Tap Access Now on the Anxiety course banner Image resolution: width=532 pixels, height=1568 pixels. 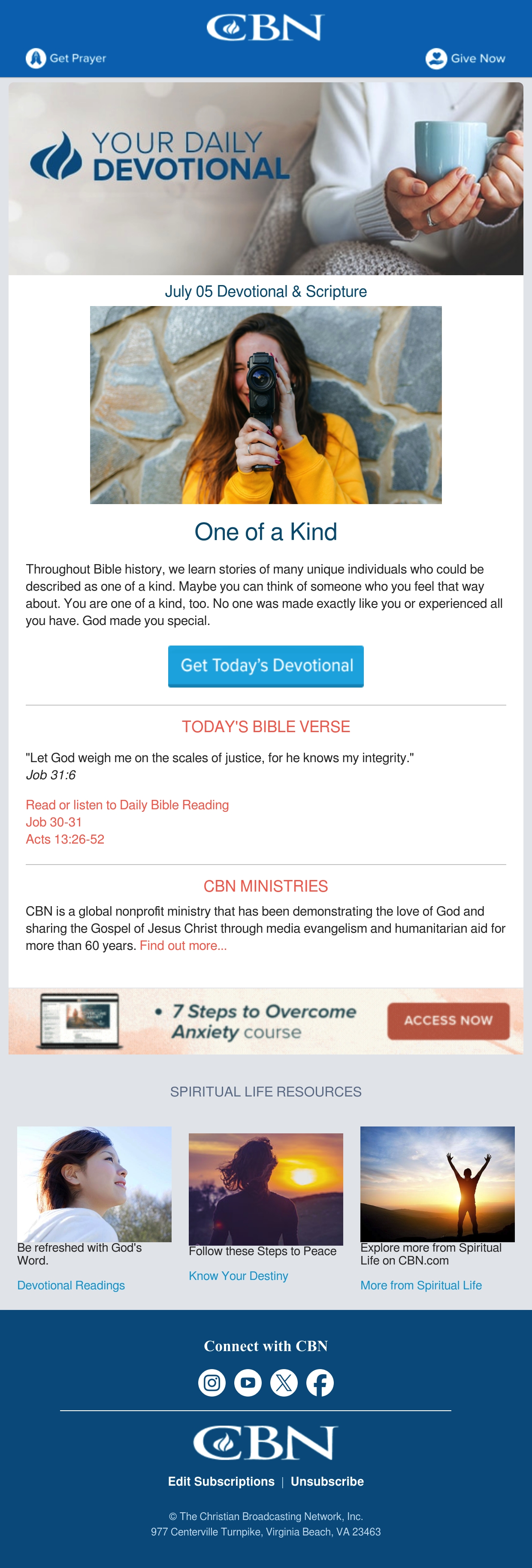[448, 1021]
